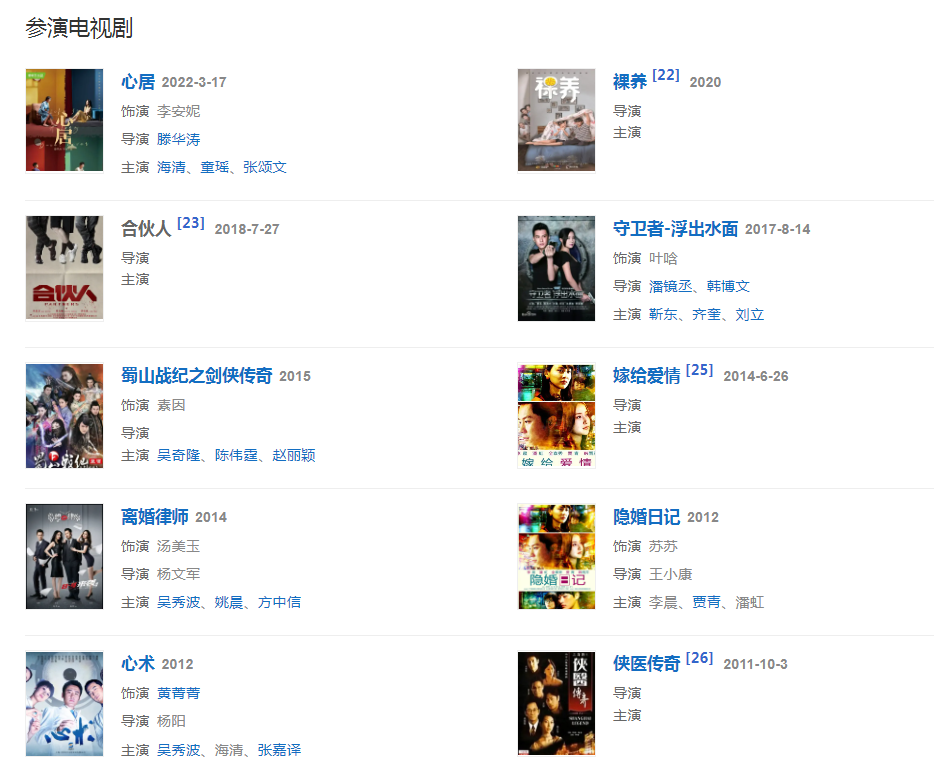Image resolution: width=934 pixels, height=770 pixels.
Task: Tap the 隐婚日记 poster thumbnail
Action: click(556, 557)
